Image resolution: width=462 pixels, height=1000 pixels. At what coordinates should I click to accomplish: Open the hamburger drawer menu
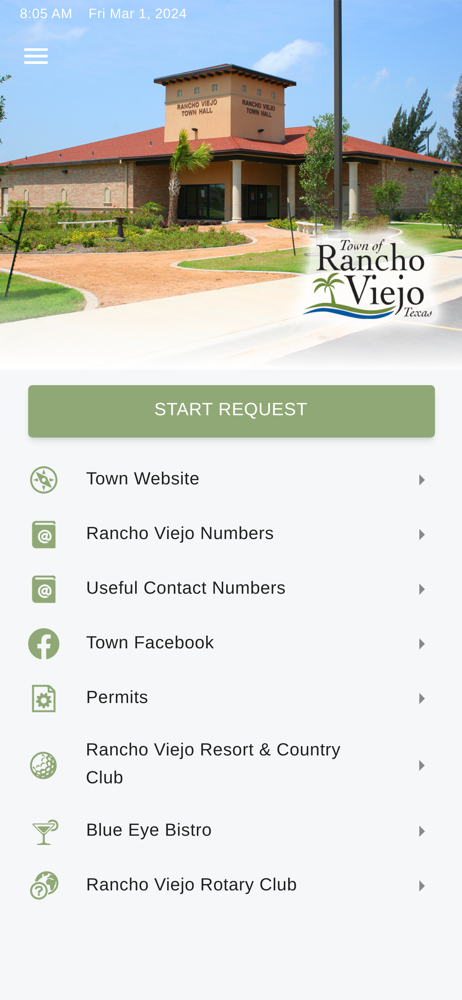click(x=36, y=56)
